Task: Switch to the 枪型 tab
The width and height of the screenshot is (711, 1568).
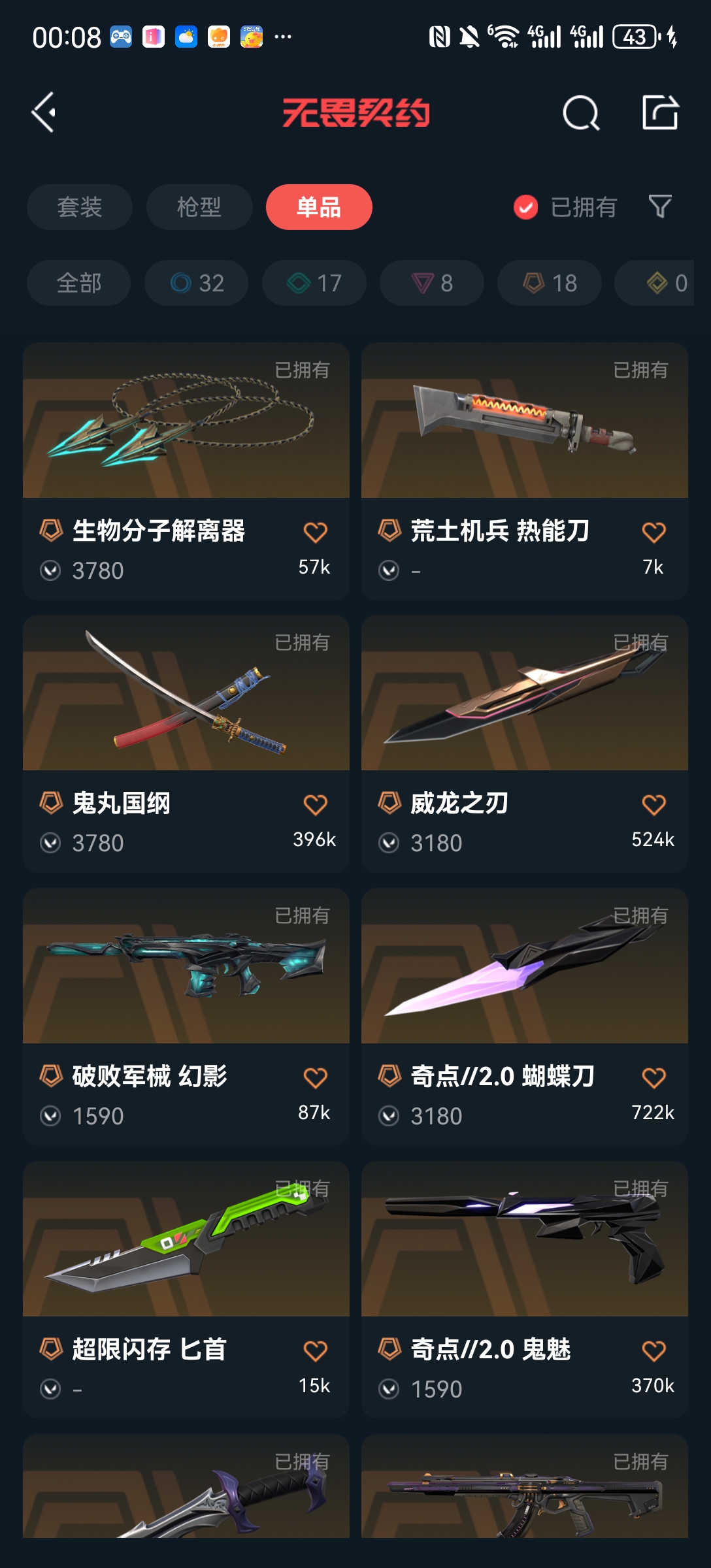Action: [x=199, y=207]
